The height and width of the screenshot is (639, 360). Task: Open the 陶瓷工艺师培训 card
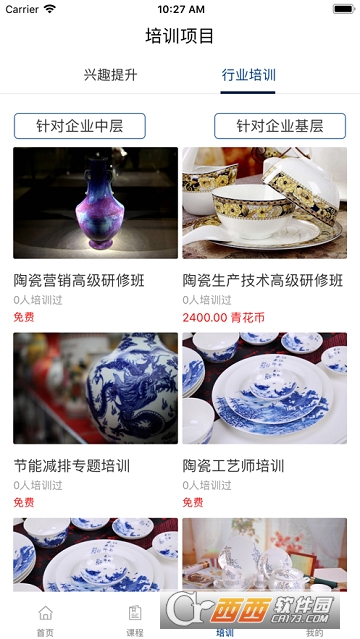(x=265, y=421)
